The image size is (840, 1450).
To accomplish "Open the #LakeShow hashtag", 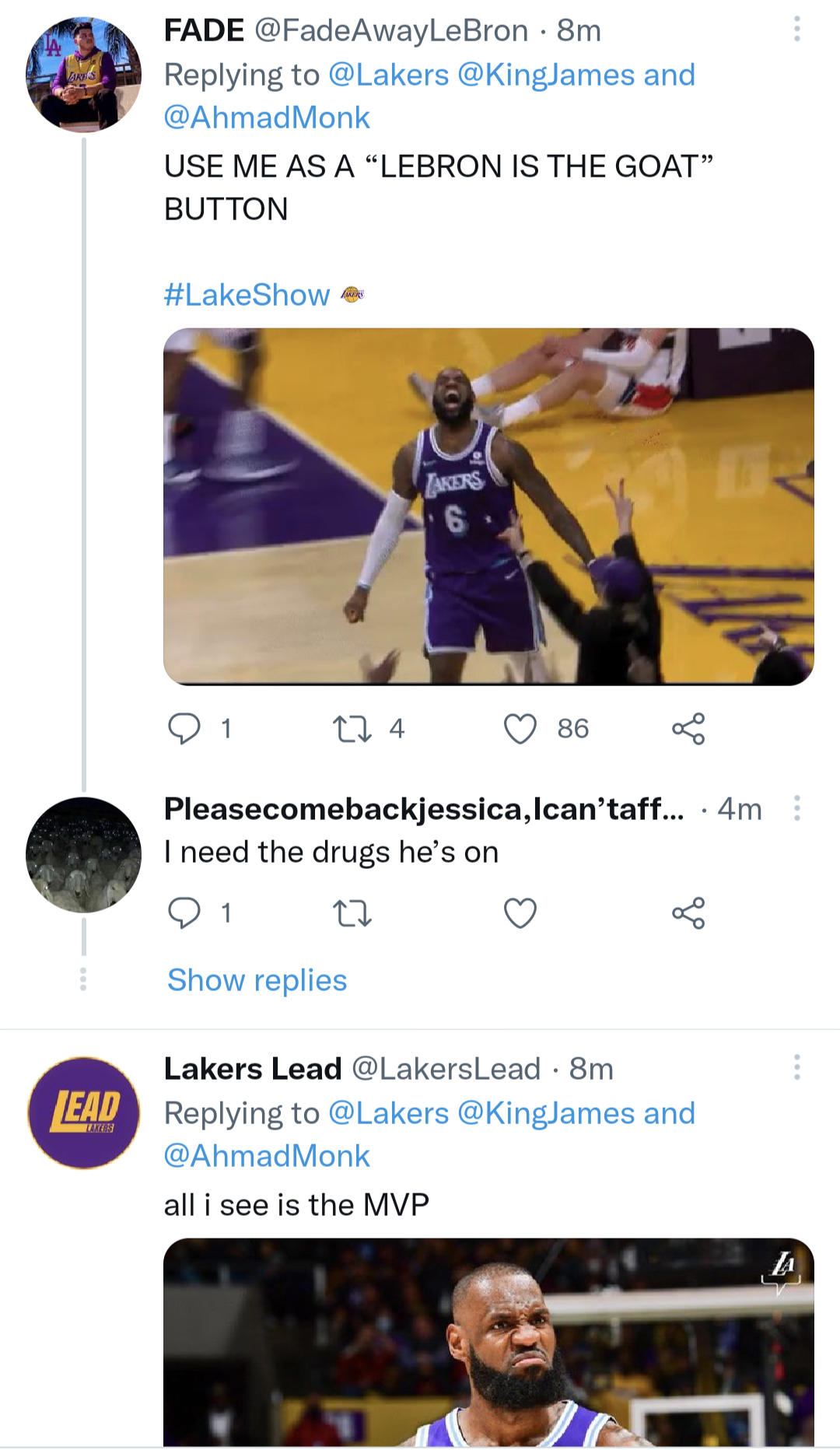I will [245, 294].
